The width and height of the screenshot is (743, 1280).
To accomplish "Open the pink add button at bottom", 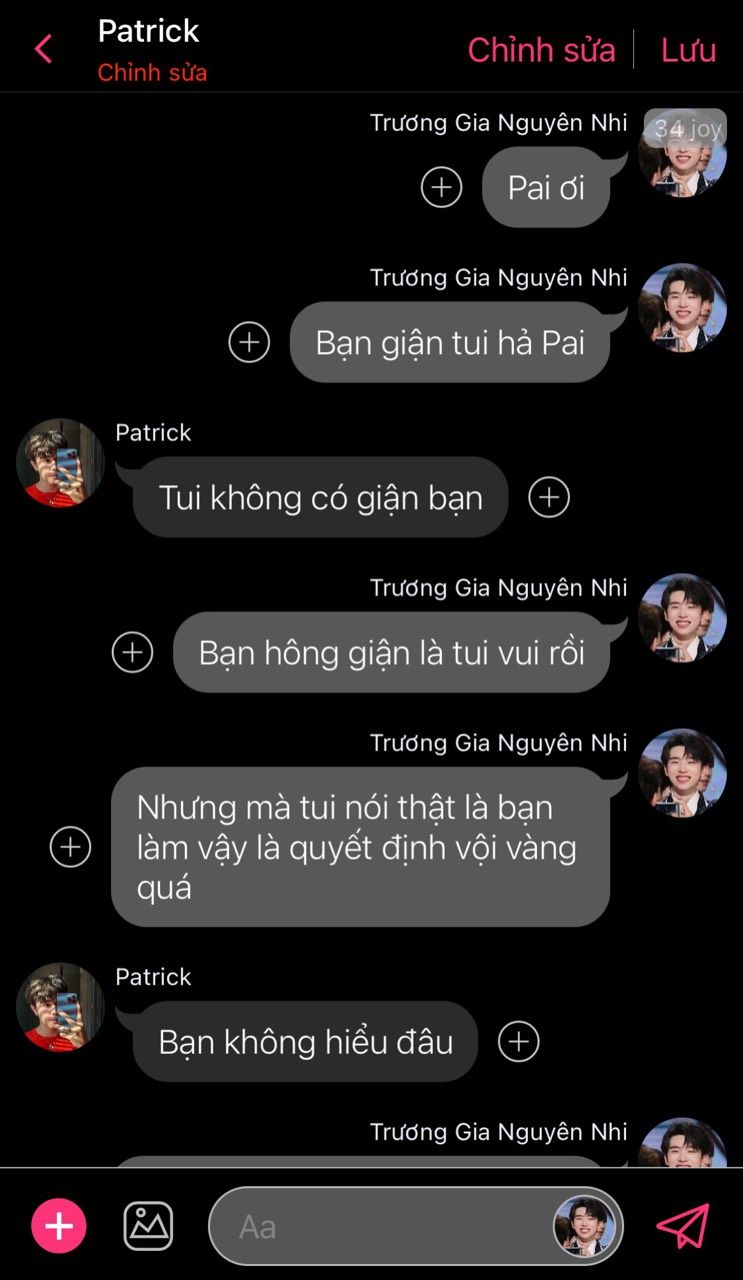I will coord(59,1226).
